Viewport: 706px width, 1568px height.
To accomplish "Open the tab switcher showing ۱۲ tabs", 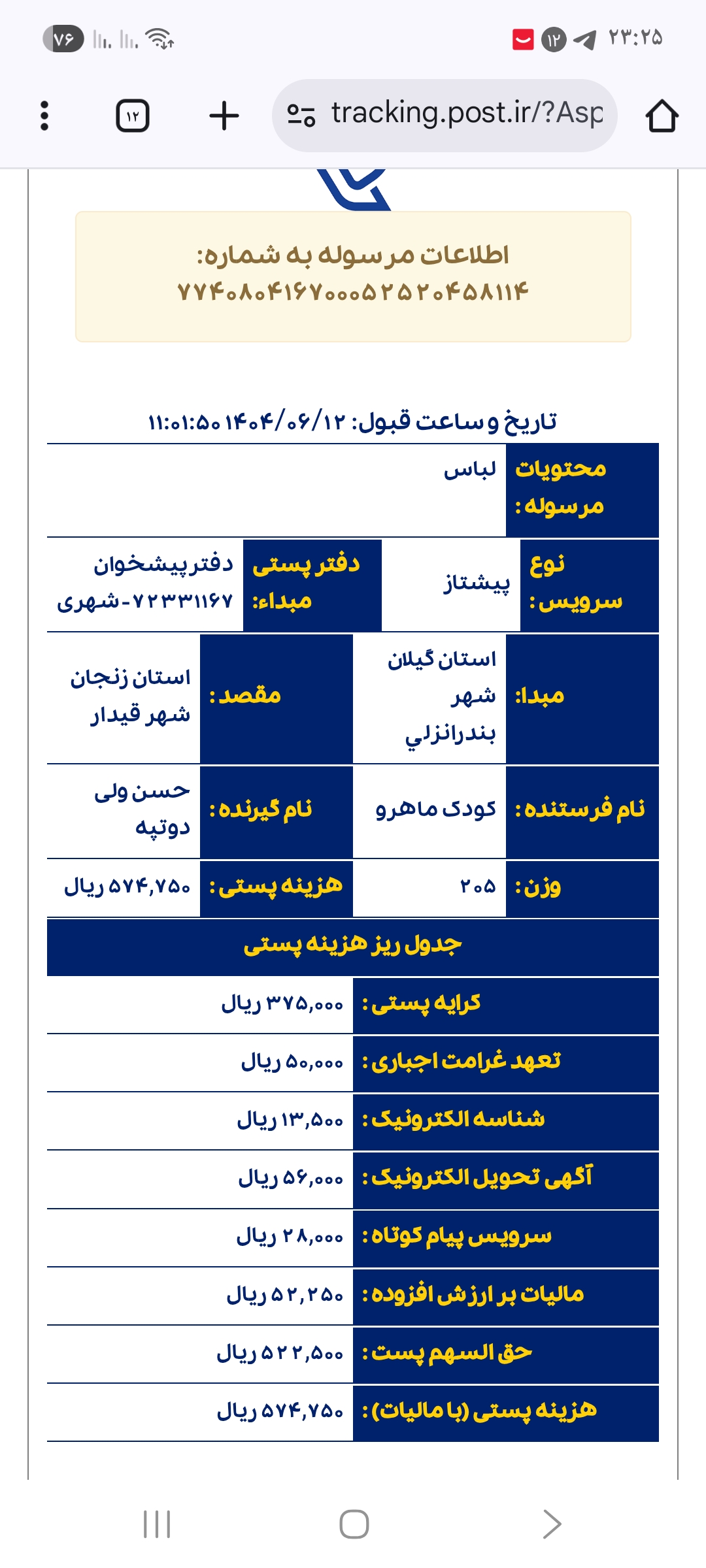I will point(133,116).
